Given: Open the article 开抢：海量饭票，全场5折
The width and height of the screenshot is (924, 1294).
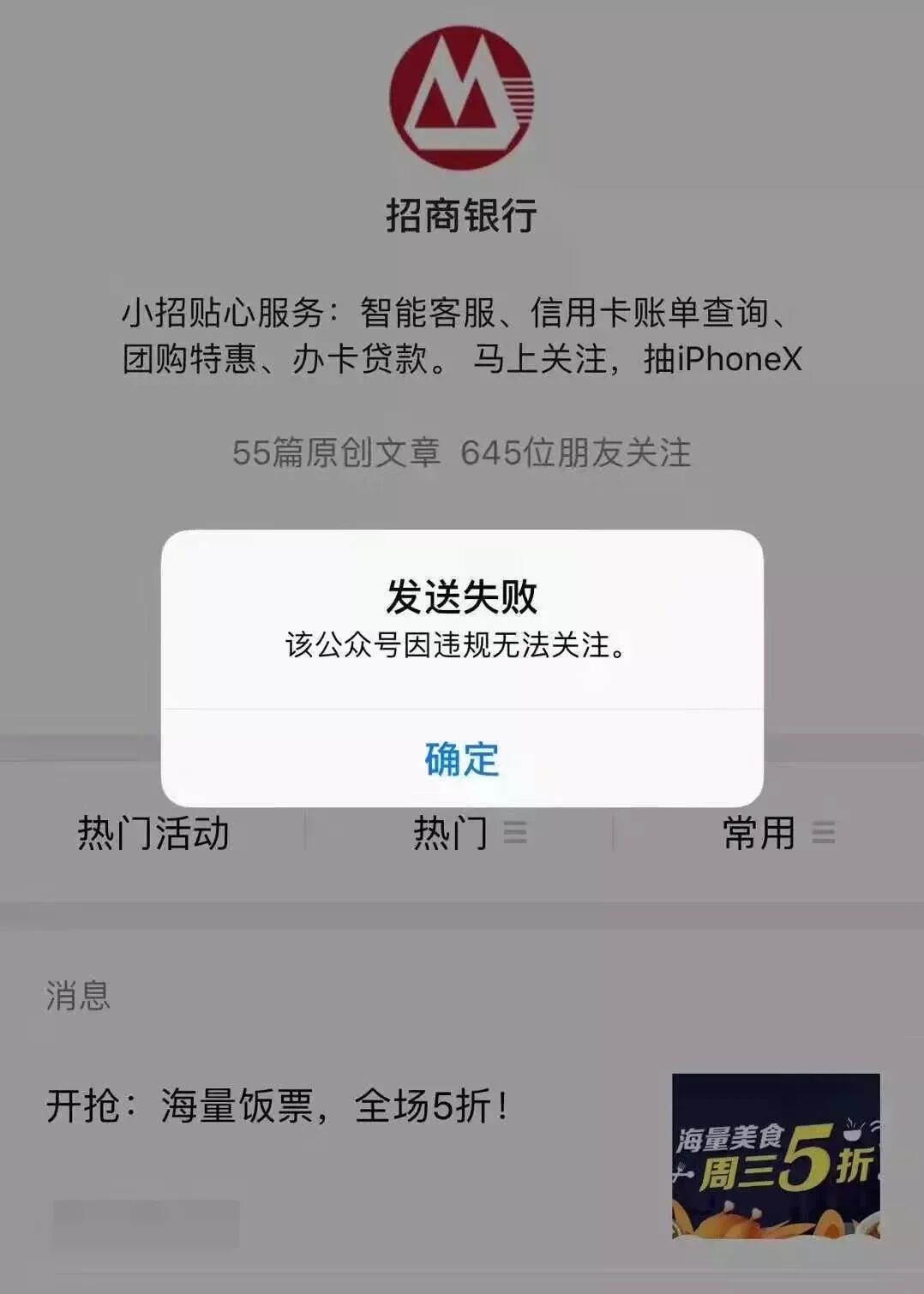Looking at the screenshot, I should click(278, 1106).
